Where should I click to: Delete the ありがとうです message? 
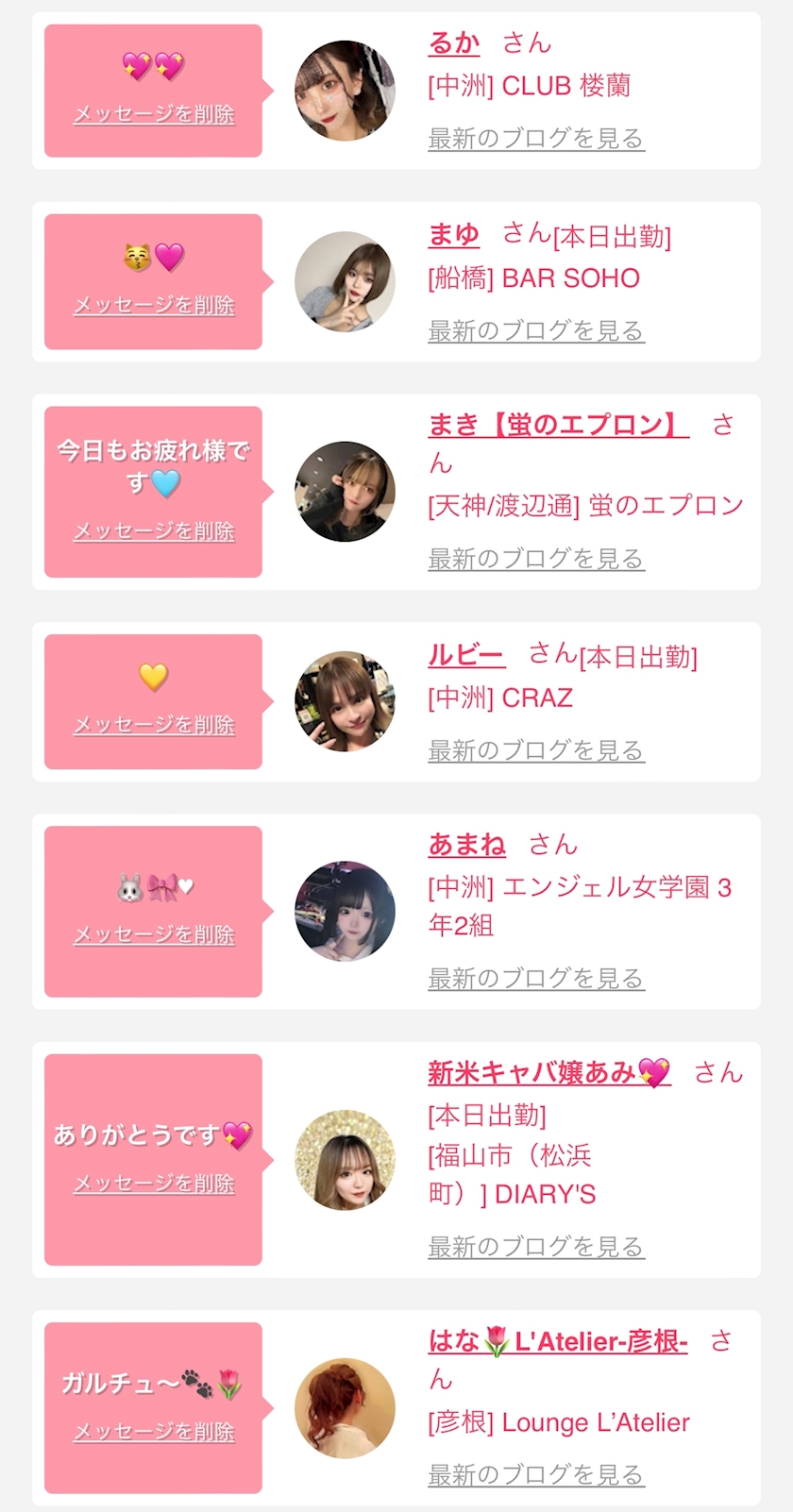coord(154,1184)
